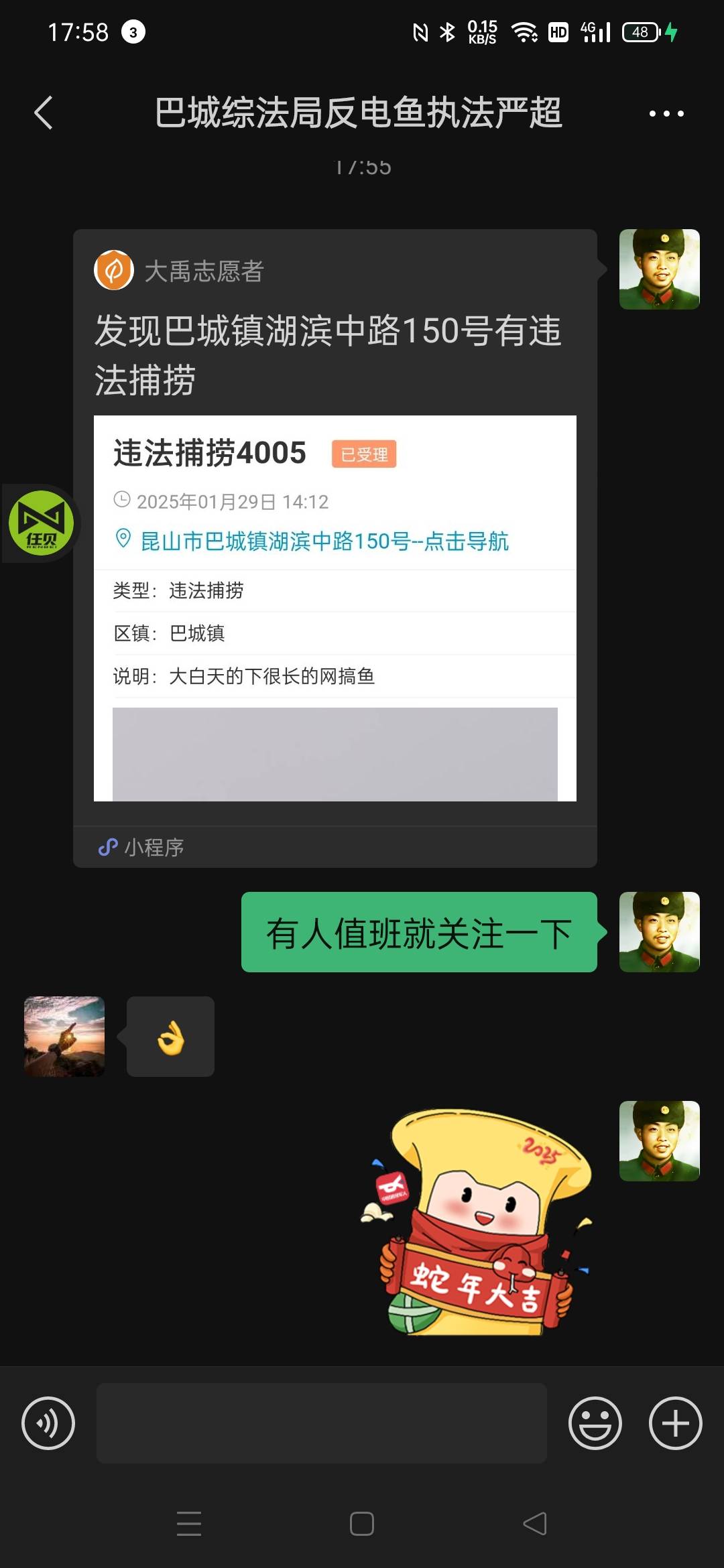This screenshot has height=1568, width=724.
Task: Open the chat's three-dot menu
Action: pos(666,113)
